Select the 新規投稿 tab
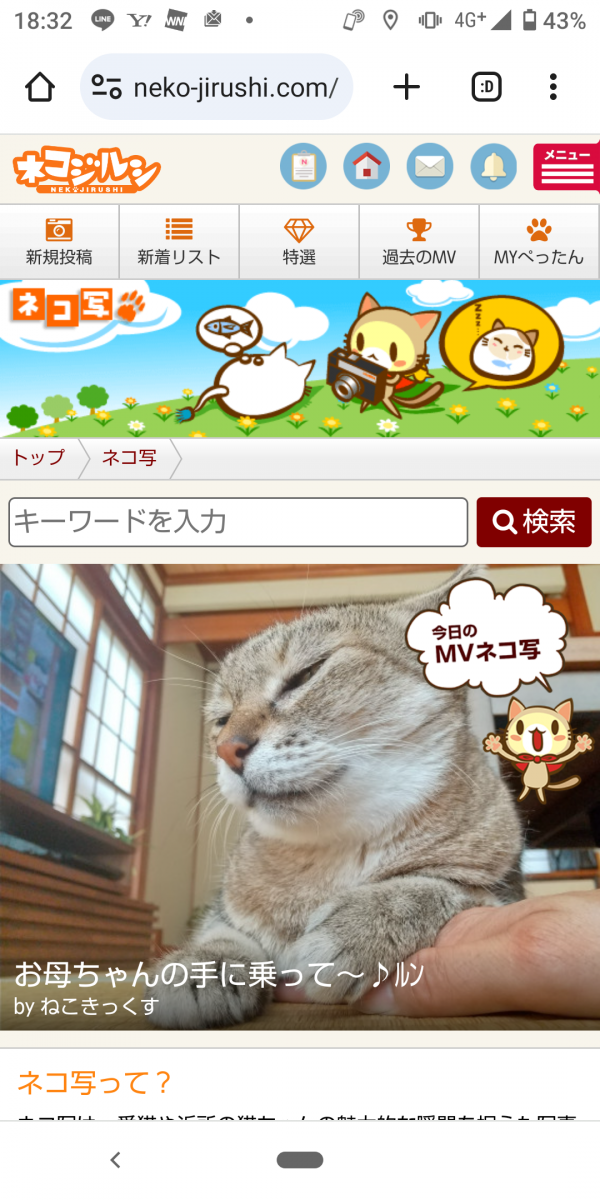The width and height of the screenshot is (600, 1200). pos(59,242)
